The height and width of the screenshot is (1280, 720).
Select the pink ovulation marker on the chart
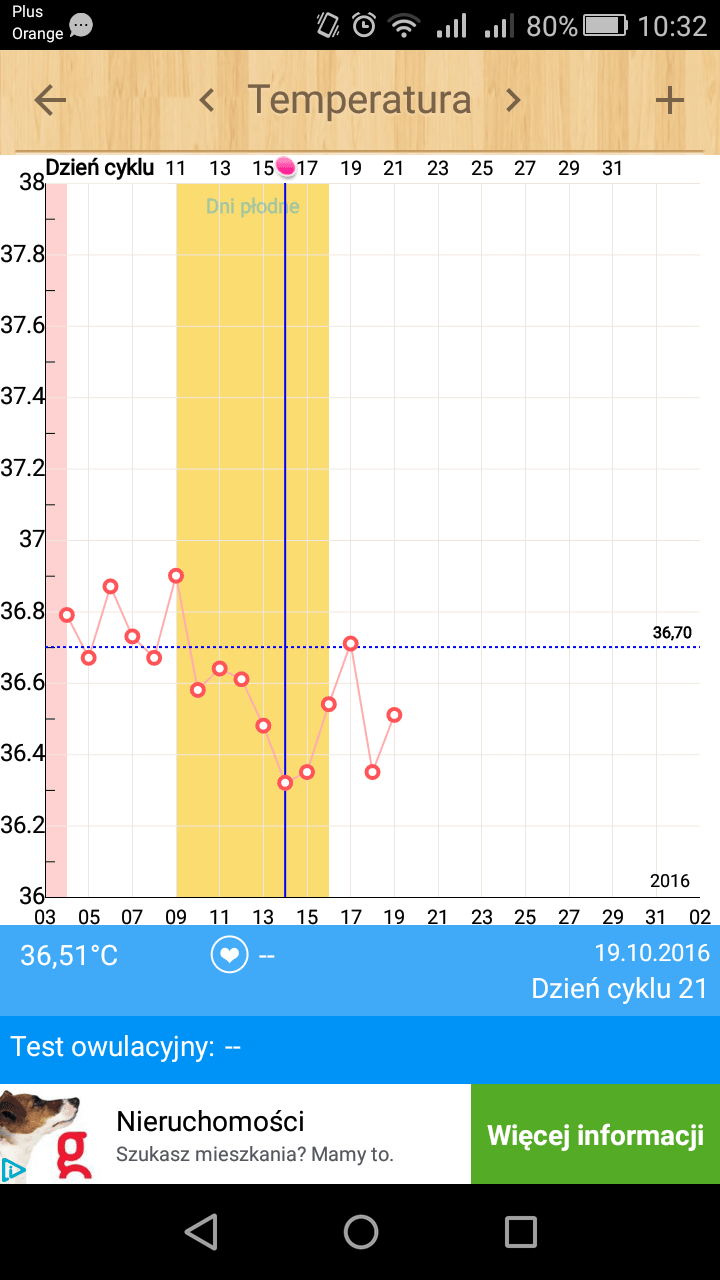coord(286,168)
